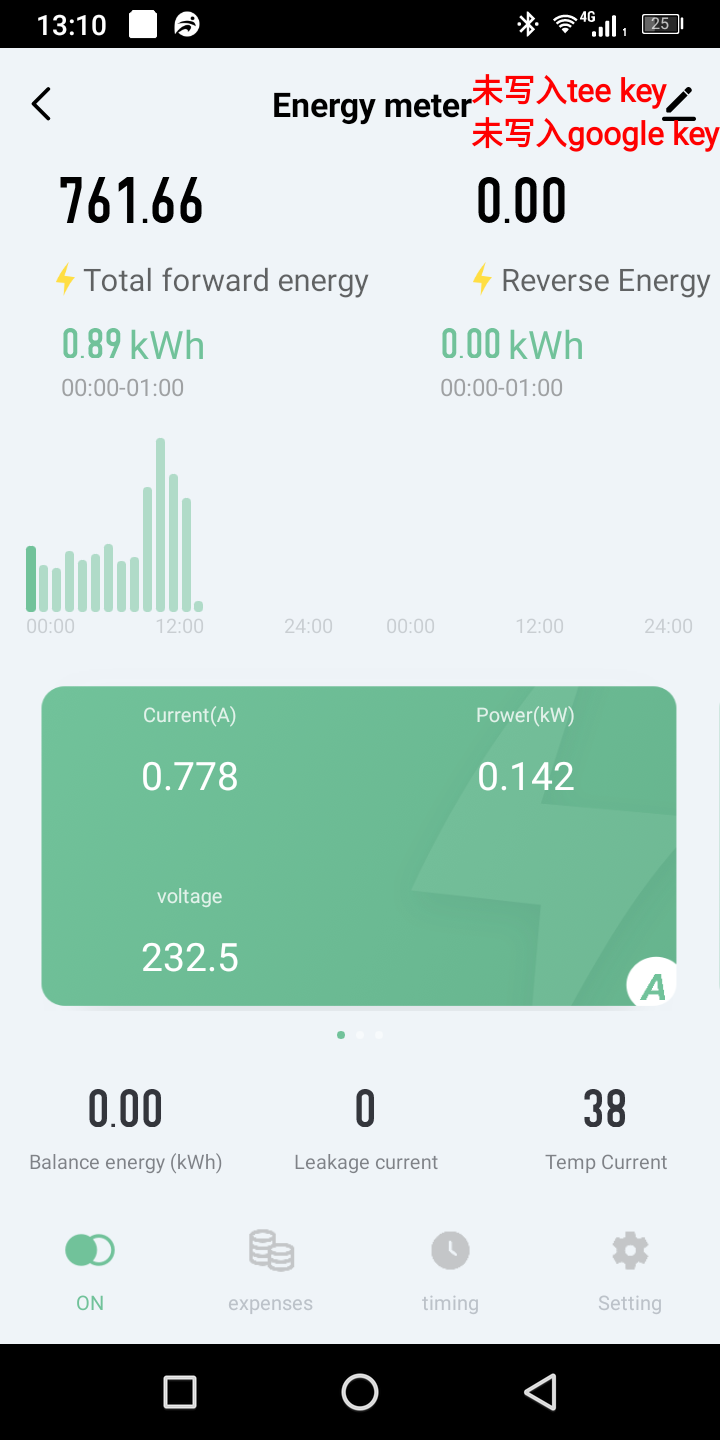Open the phase A current/power/voltage card

point(359,846)
